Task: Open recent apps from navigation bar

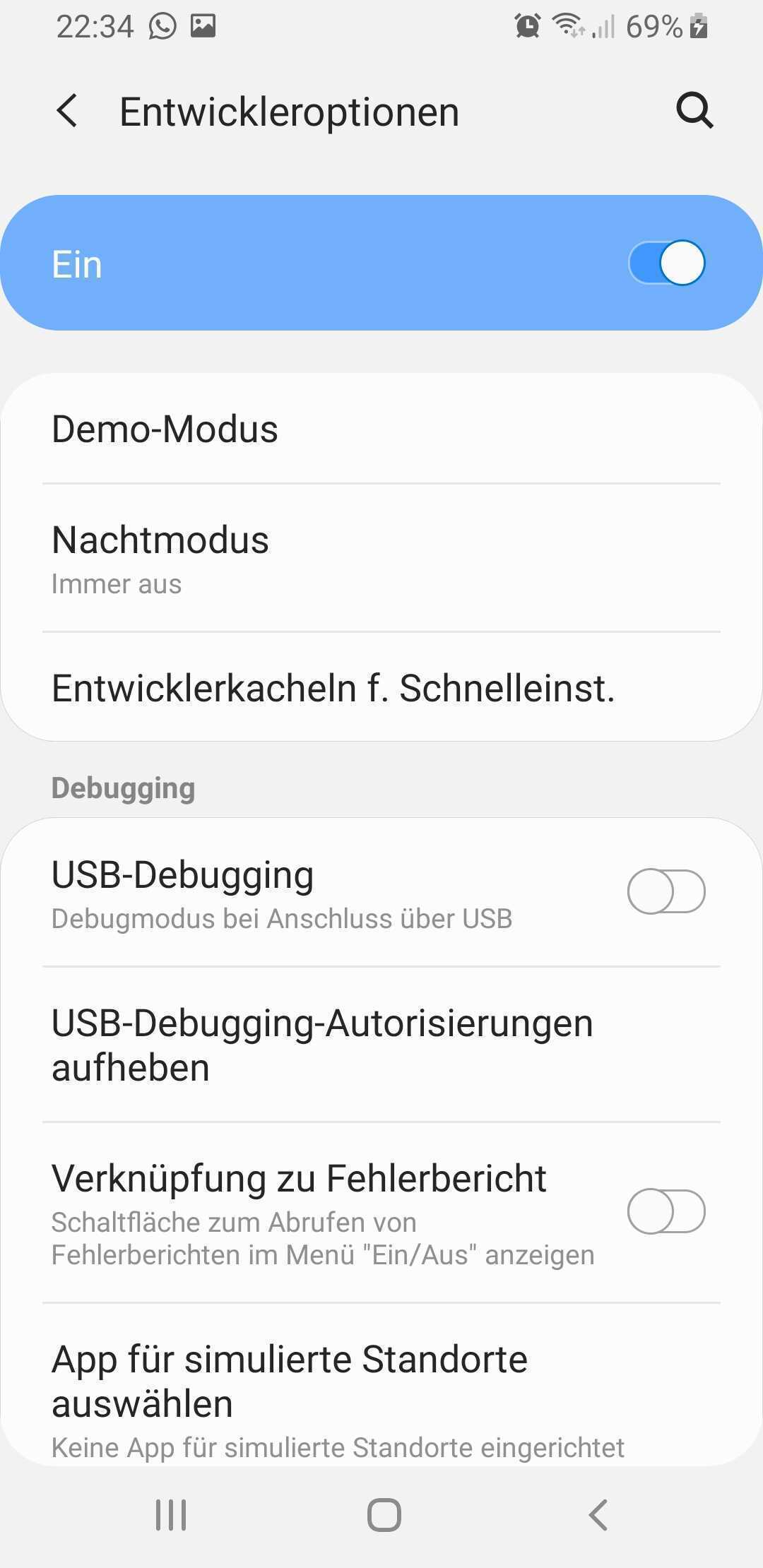Action: tap(171, 1515)
